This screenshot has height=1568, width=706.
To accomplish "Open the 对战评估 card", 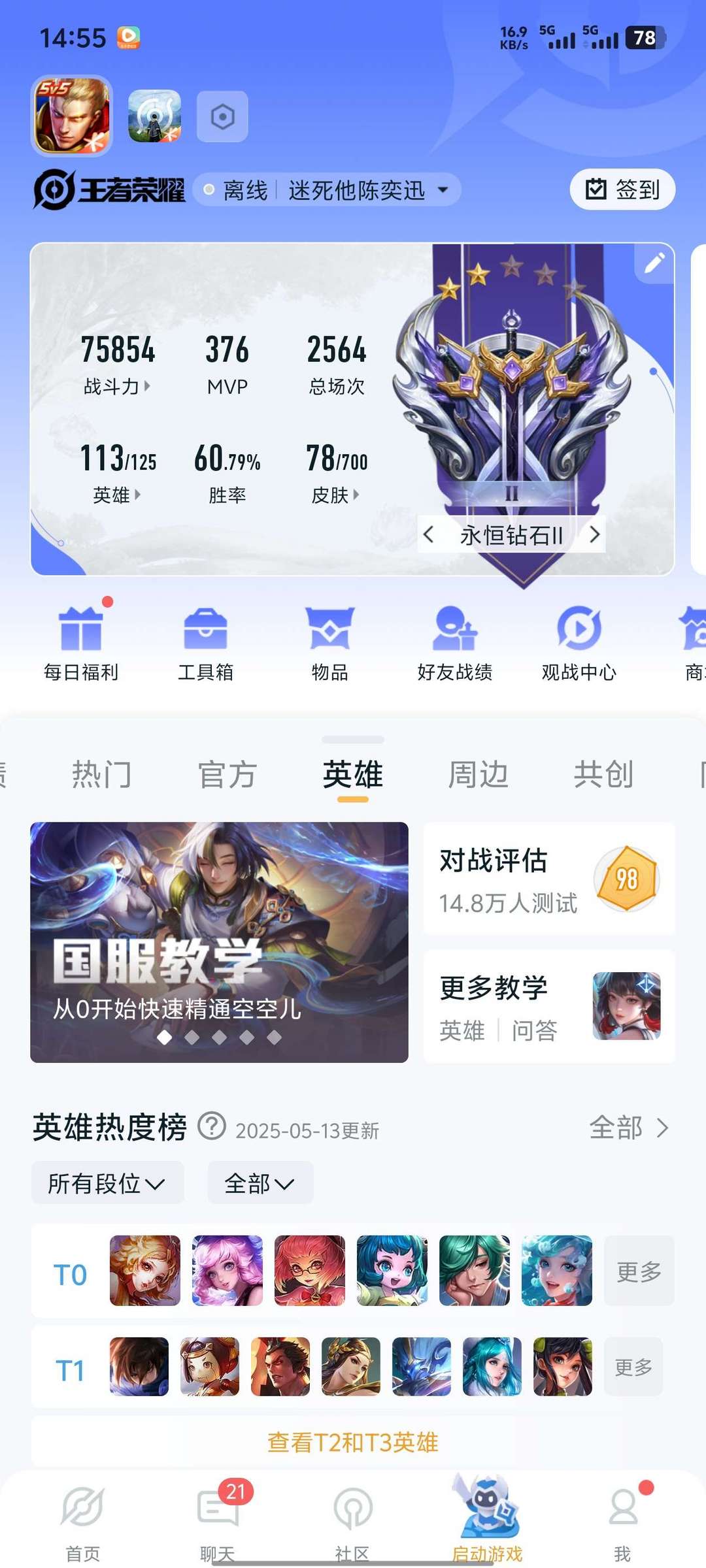I will [x=549, y=878].
